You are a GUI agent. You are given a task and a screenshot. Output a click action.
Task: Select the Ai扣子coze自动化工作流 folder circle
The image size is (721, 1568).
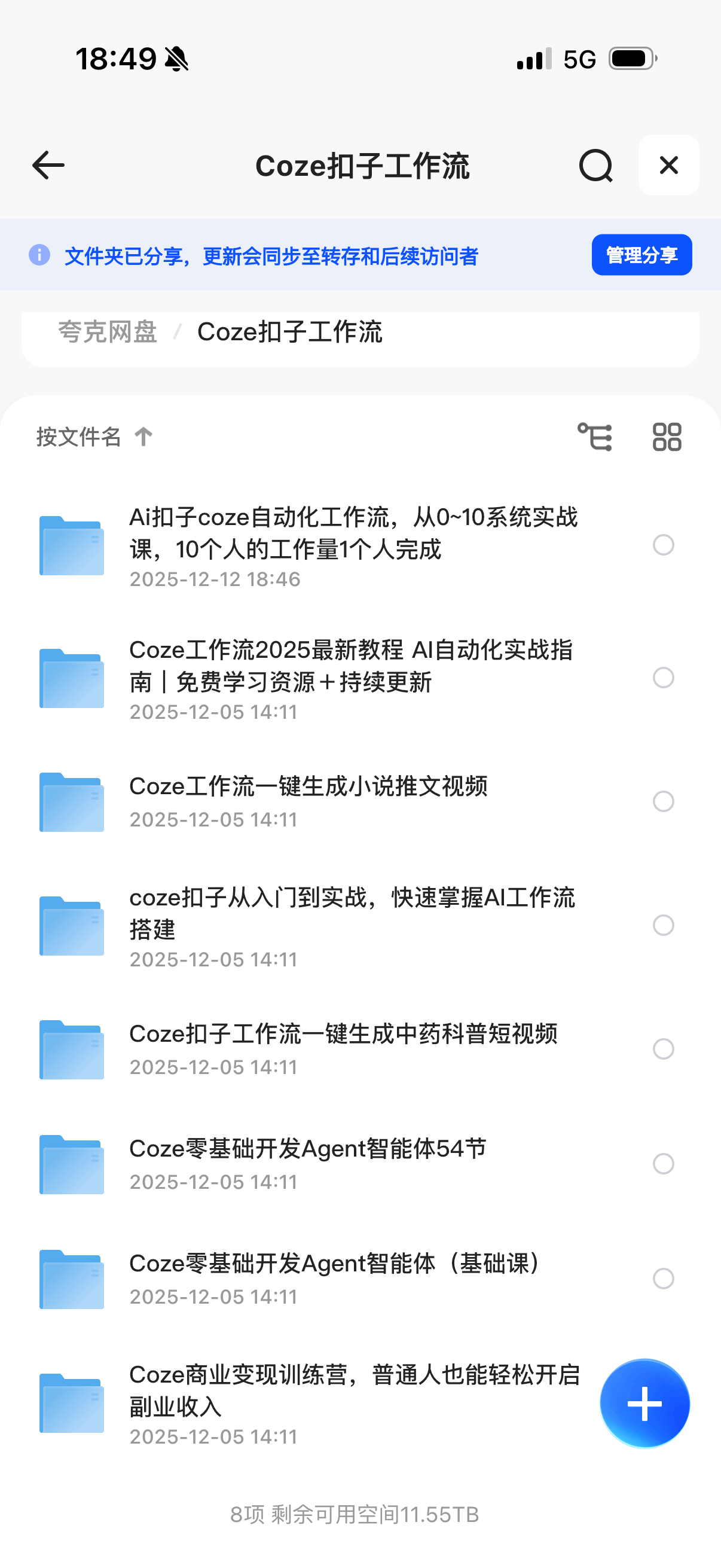pyautogui.click(x=663, y=545)
